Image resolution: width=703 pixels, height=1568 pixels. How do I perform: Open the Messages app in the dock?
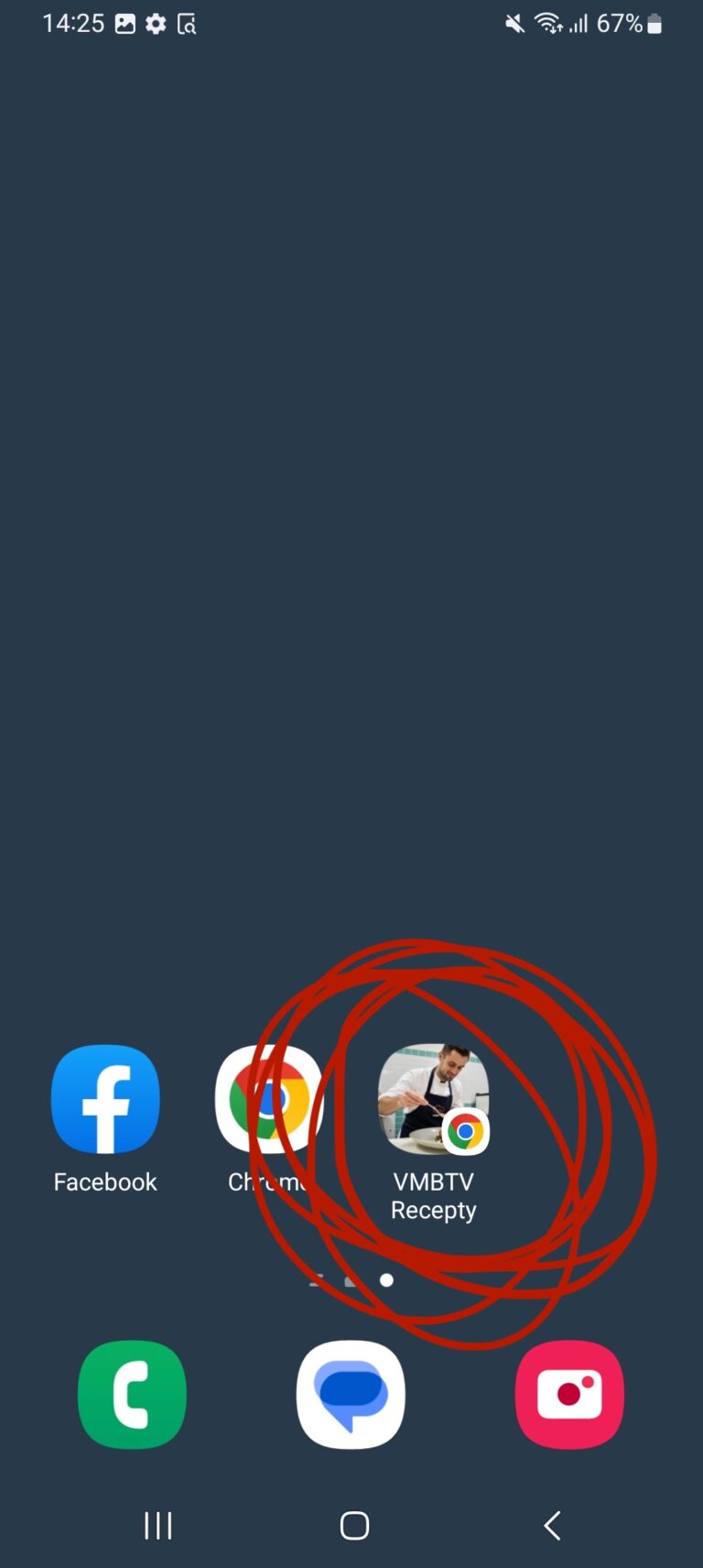tap(351, 1394)
